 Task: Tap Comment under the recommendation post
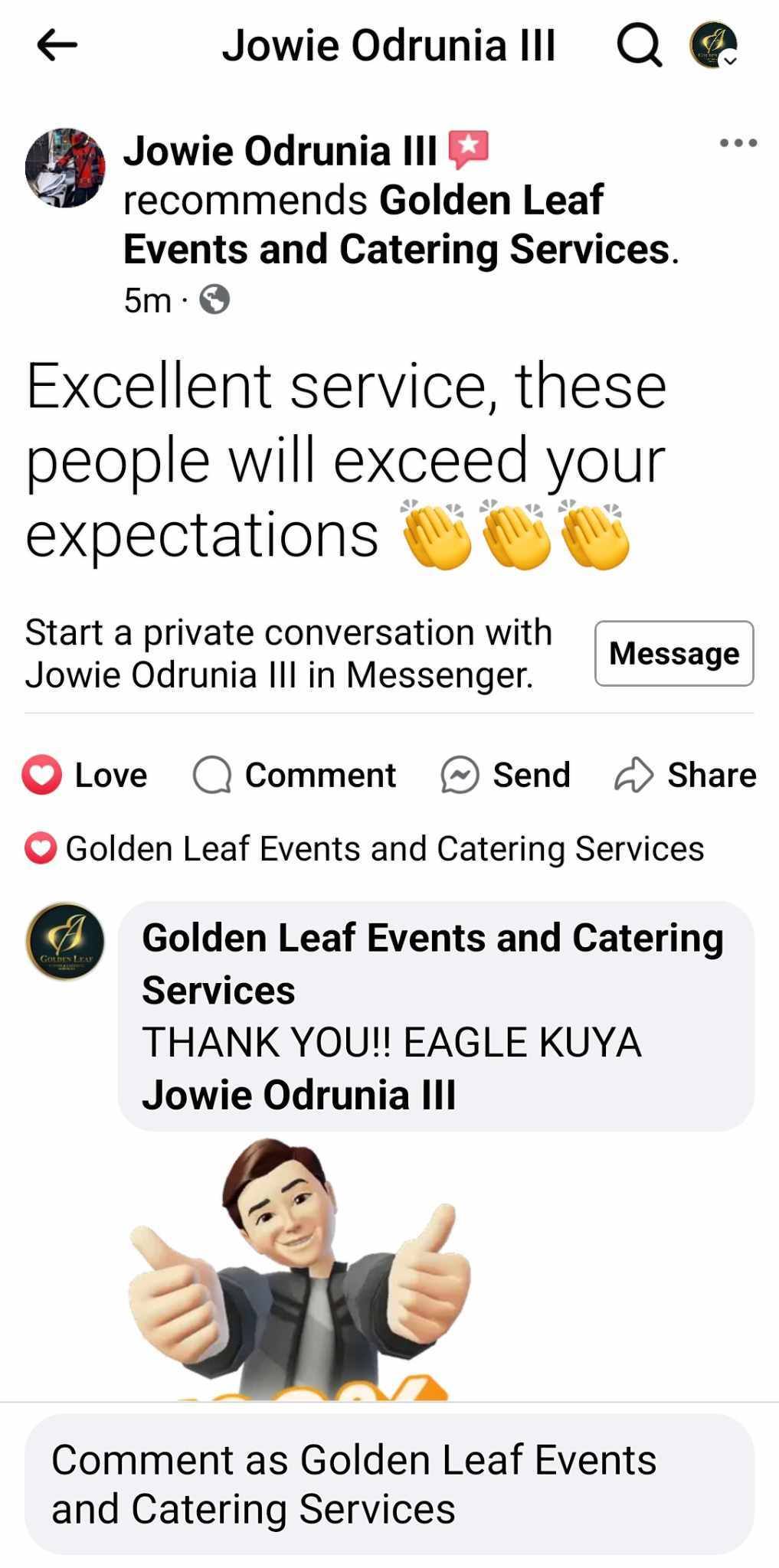[x=295, y=775]
